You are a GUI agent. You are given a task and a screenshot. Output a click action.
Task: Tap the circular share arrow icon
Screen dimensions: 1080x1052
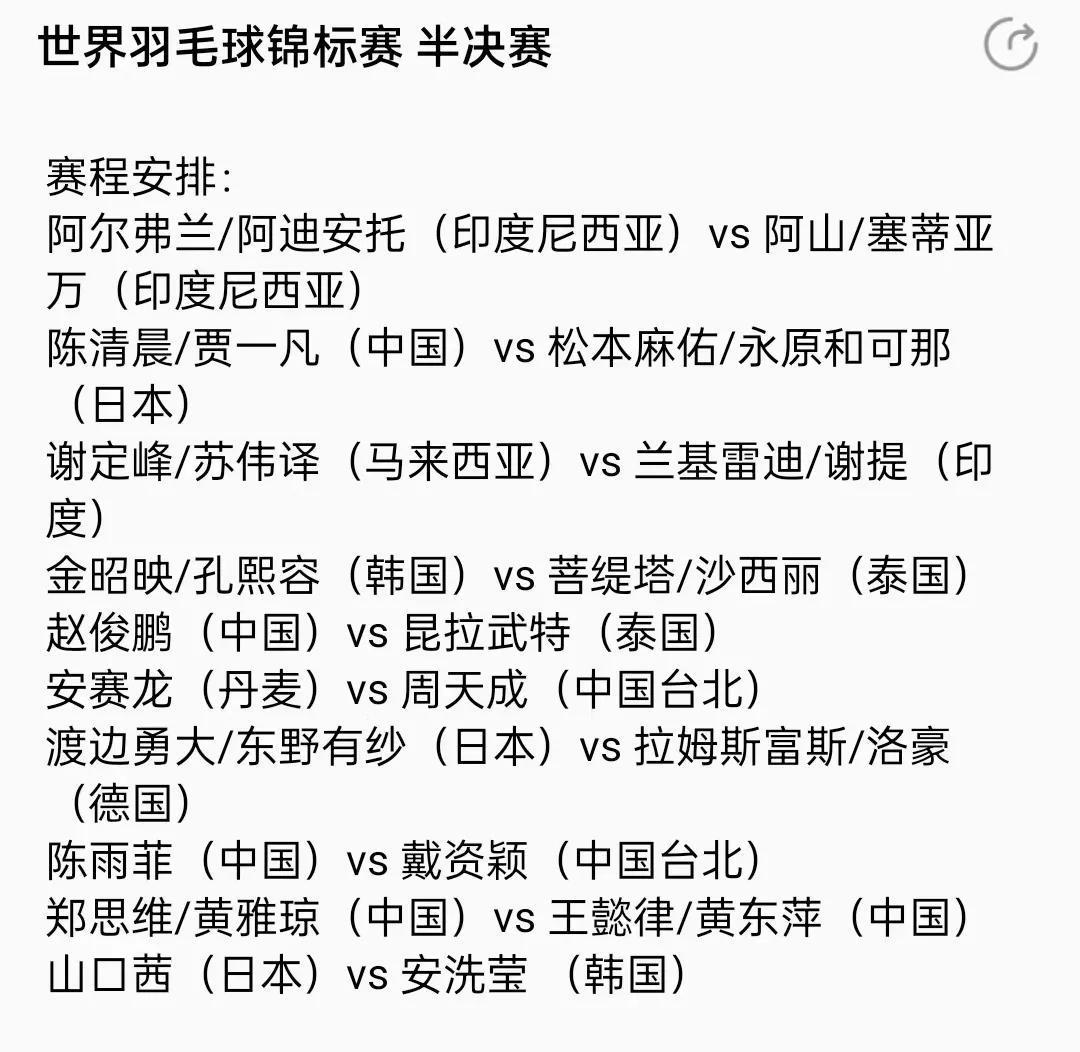point(1010,44)
